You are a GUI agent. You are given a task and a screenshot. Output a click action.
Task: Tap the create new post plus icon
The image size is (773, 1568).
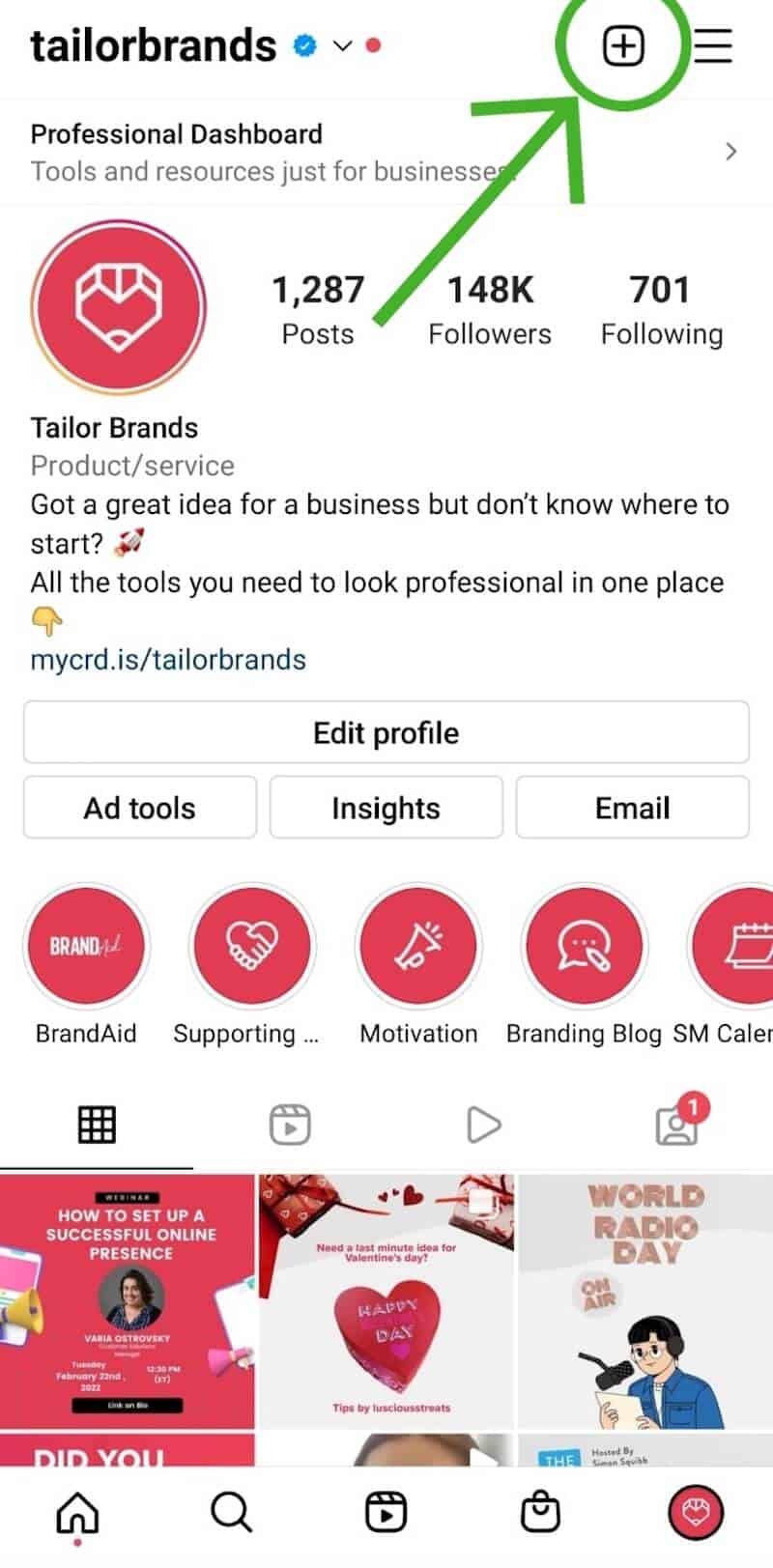pos(623,45)
